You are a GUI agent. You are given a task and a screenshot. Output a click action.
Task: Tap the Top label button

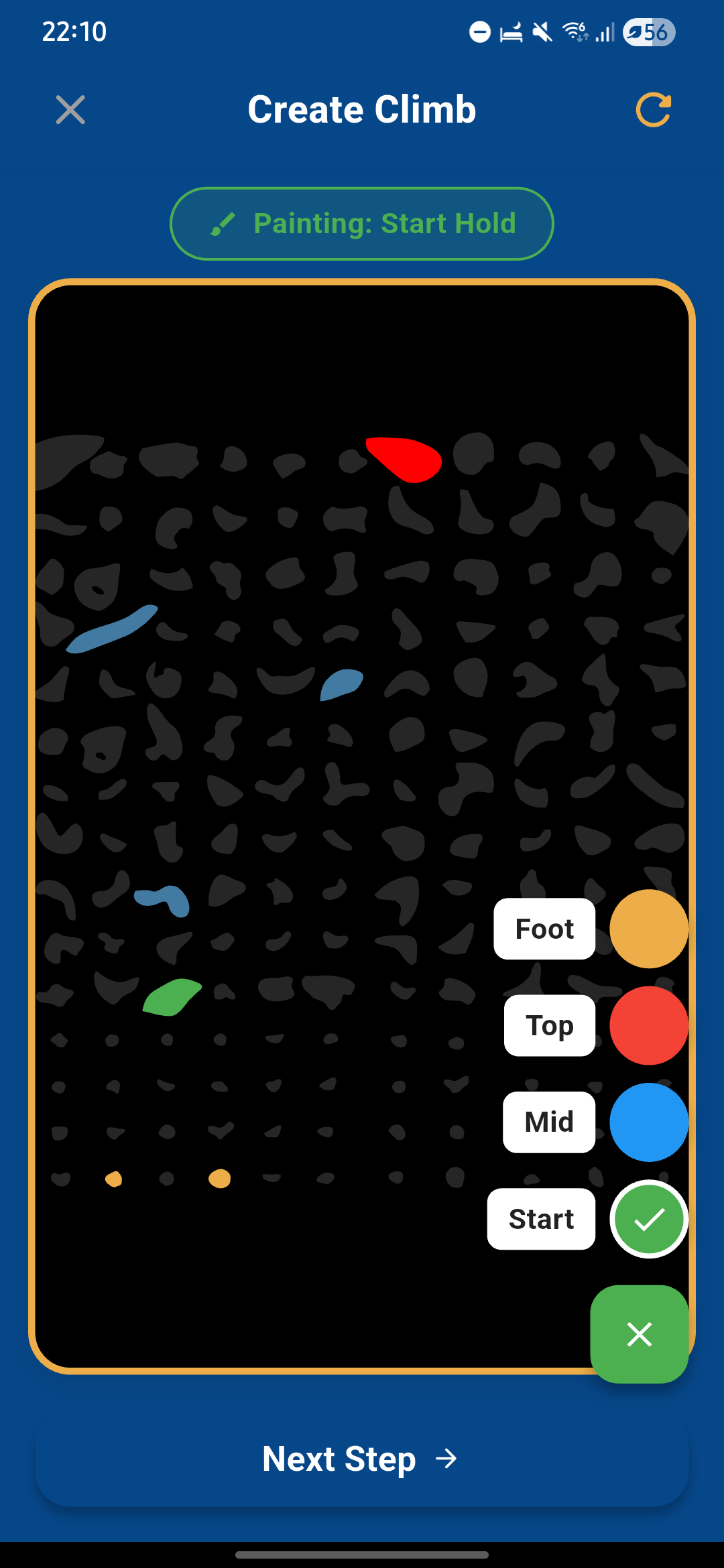coord(549,1025)
